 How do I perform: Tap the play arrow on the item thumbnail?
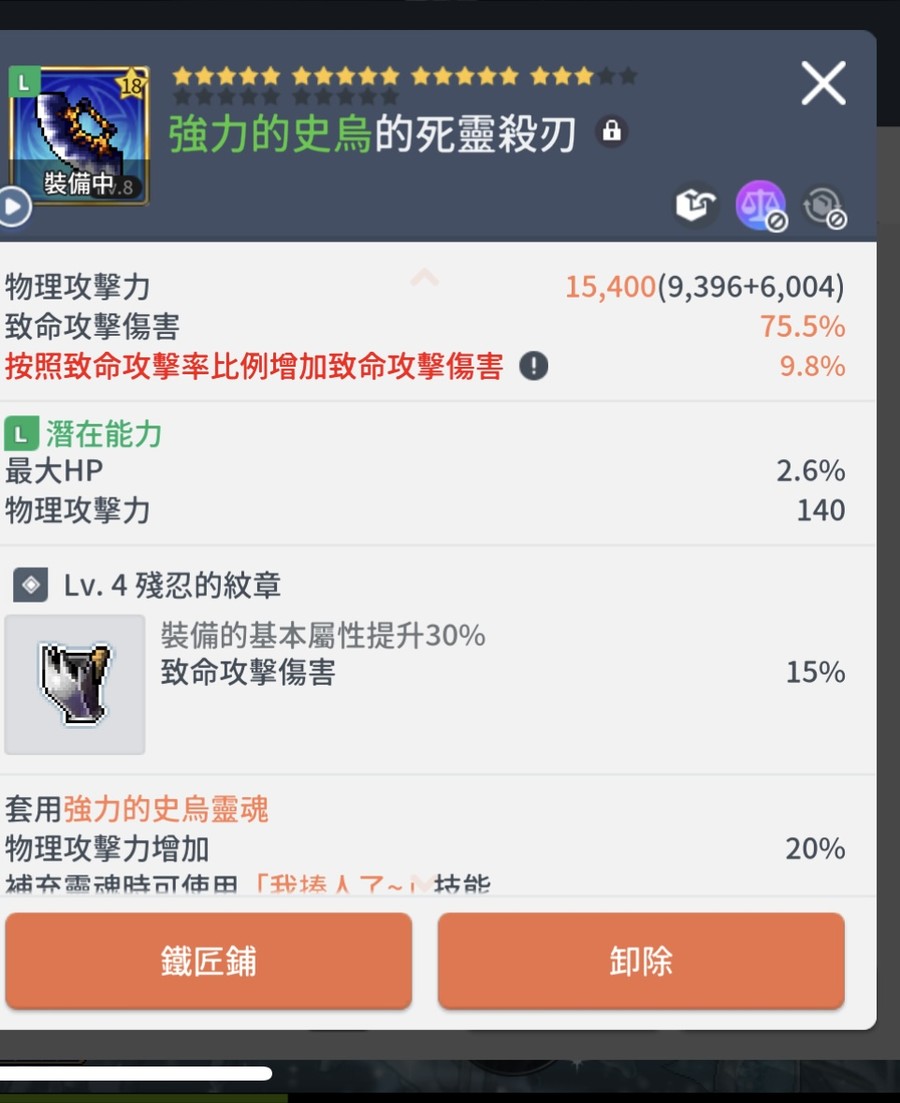pyautogui.click(x=14, y=207)
